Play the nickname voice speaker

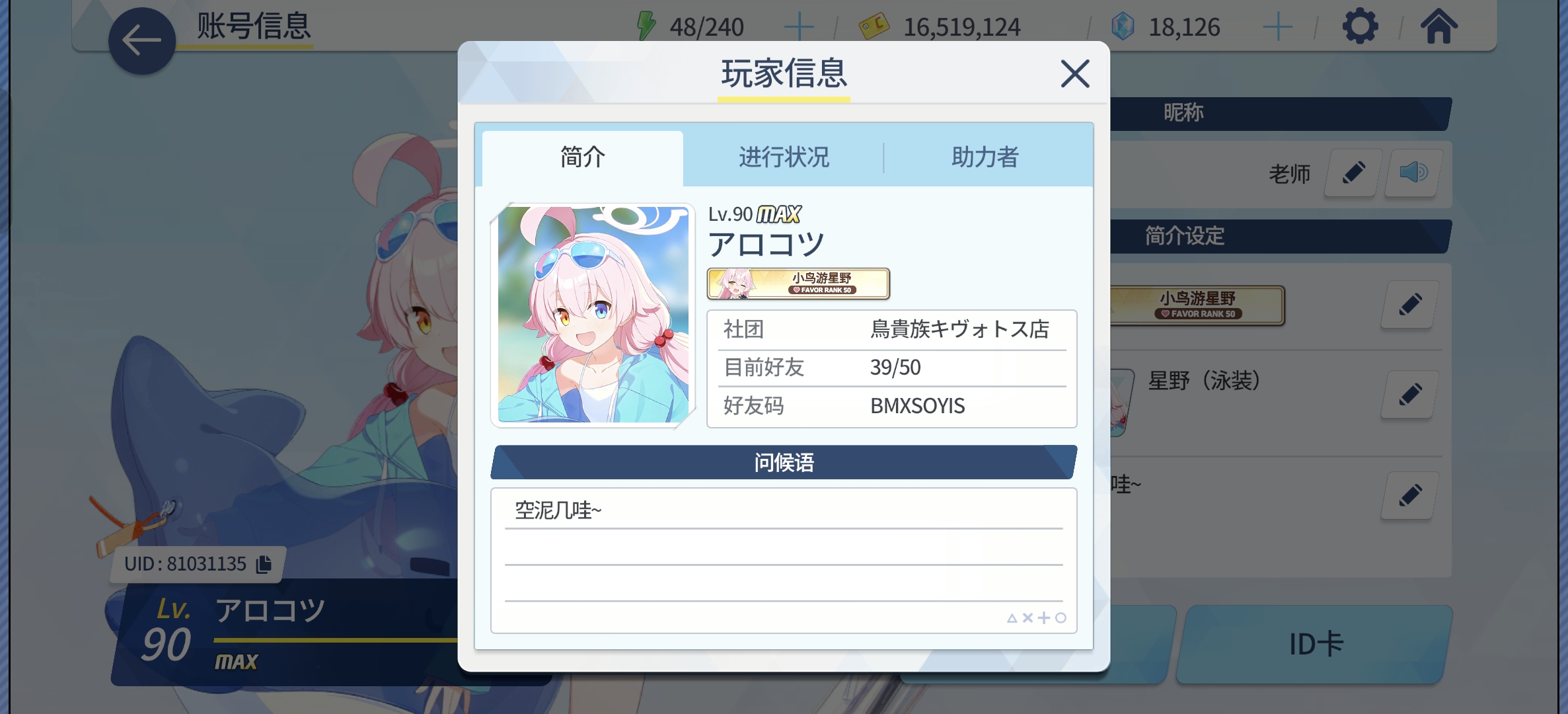(x=1413, y=173)
